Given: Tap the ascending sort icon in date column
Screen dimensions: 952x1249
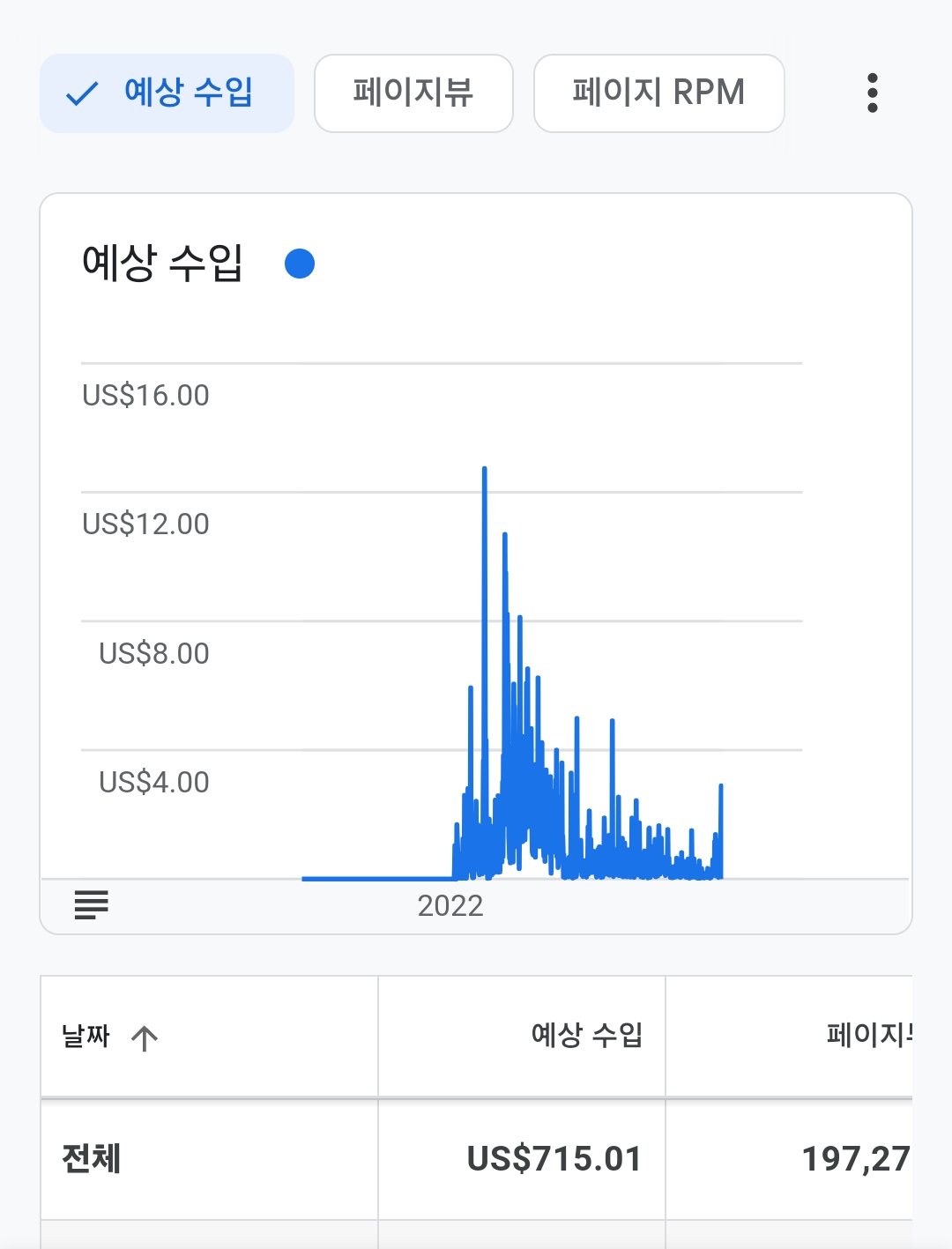Looking at the screenshot, I should coord(144,1037).
